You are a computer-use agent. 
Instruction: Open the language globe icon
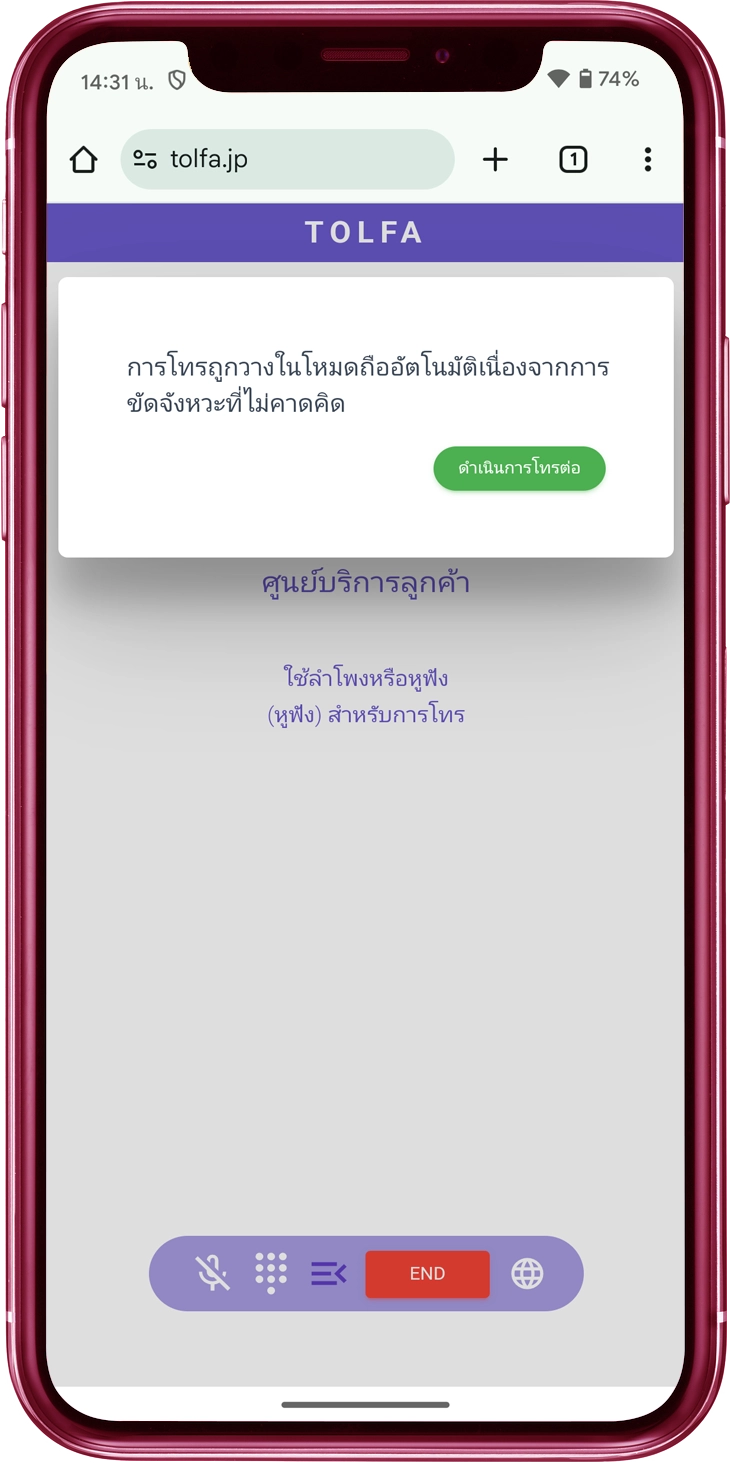pyautogui.click(x=527, y=1273)
